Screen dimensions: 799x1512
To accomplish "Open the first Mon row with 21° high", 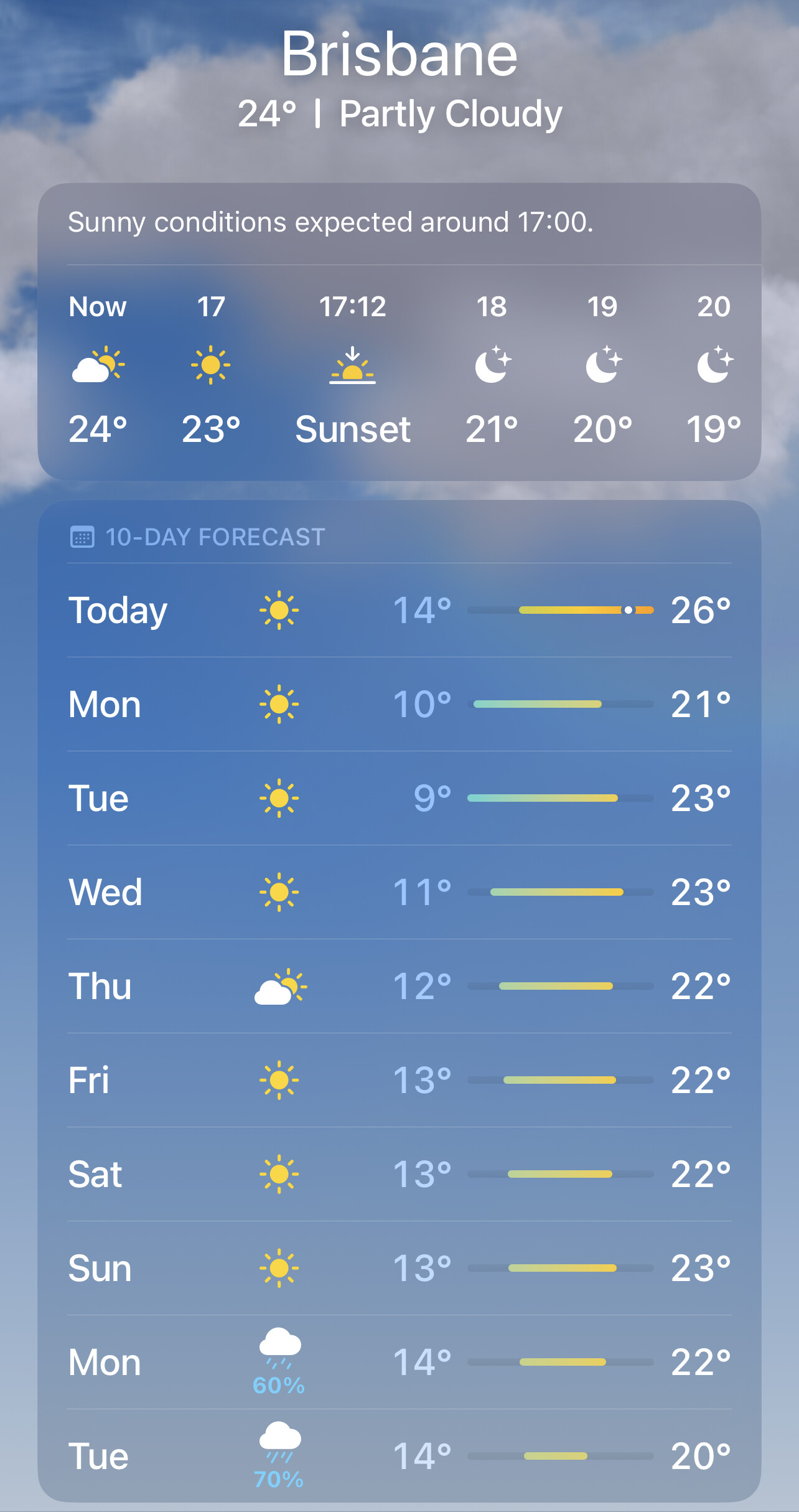I will click(x=399, y=704).
